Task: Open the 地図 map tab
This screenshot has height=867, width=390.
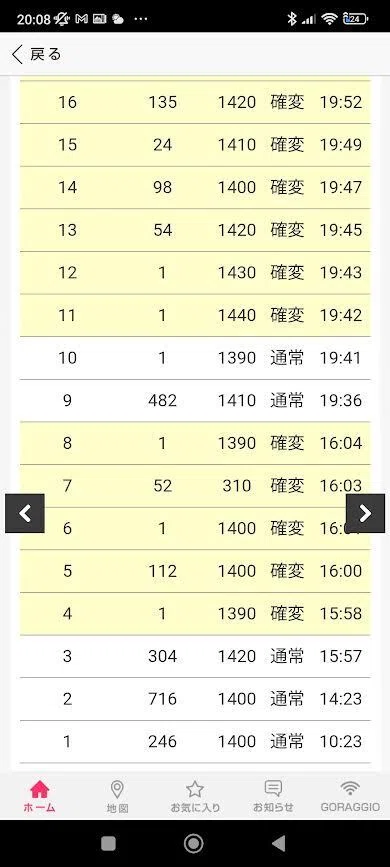Action: tap(117, 796)
